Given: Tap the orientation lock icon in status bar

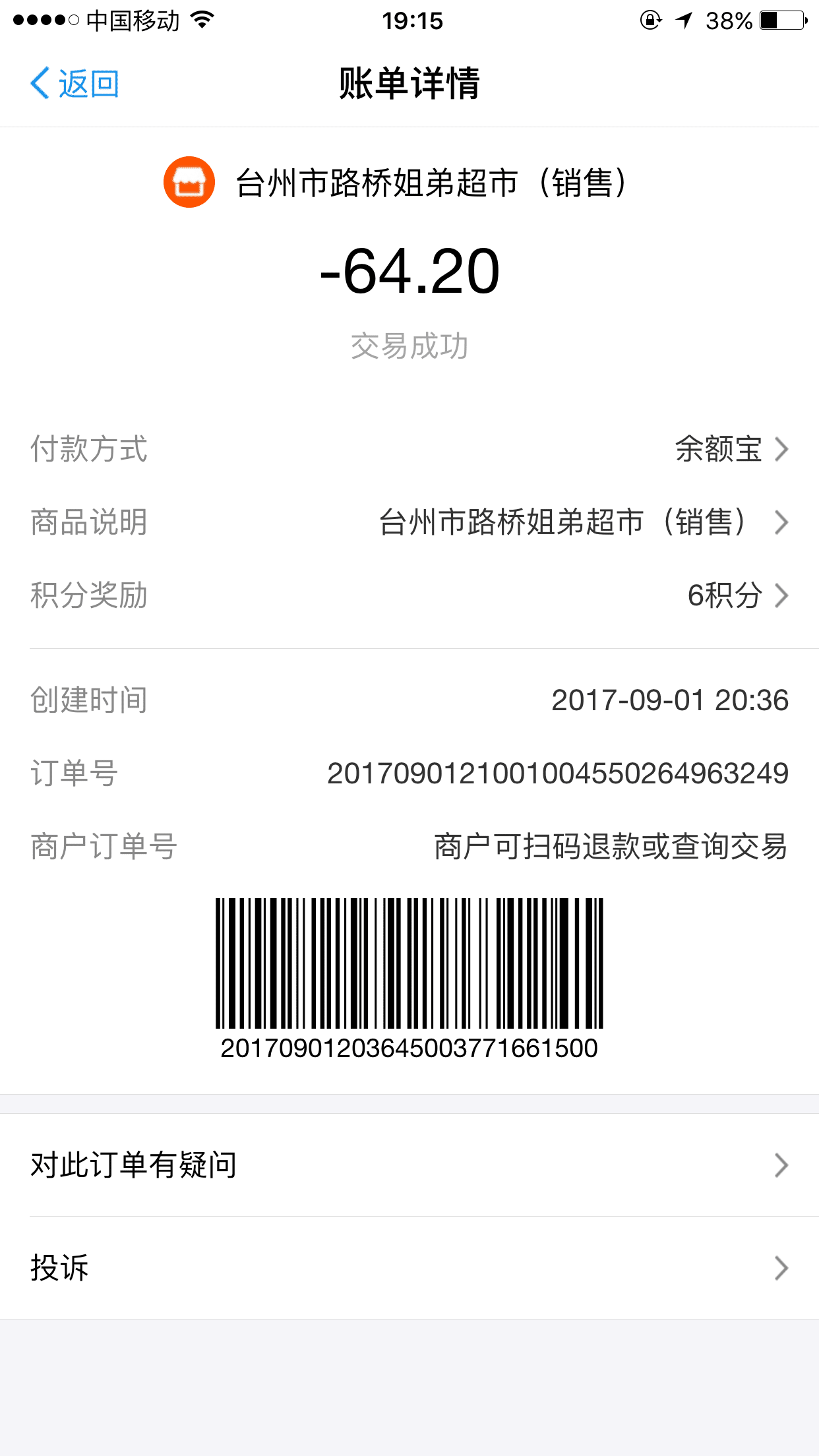Looking at the screenshot, I should (650, 21).
